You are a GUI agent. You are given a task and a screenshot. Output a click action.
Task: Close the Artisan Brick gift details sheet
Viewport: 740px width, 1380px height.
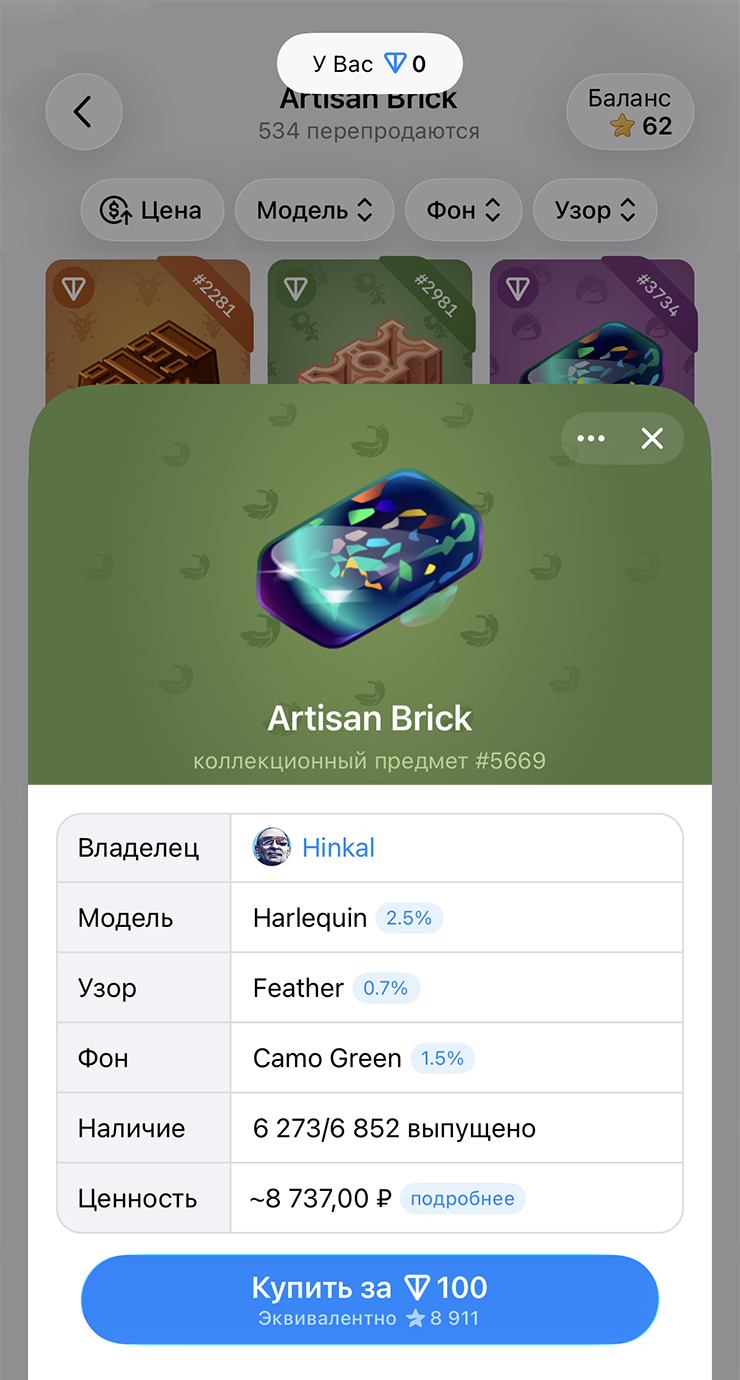click(x=652, y=438)
